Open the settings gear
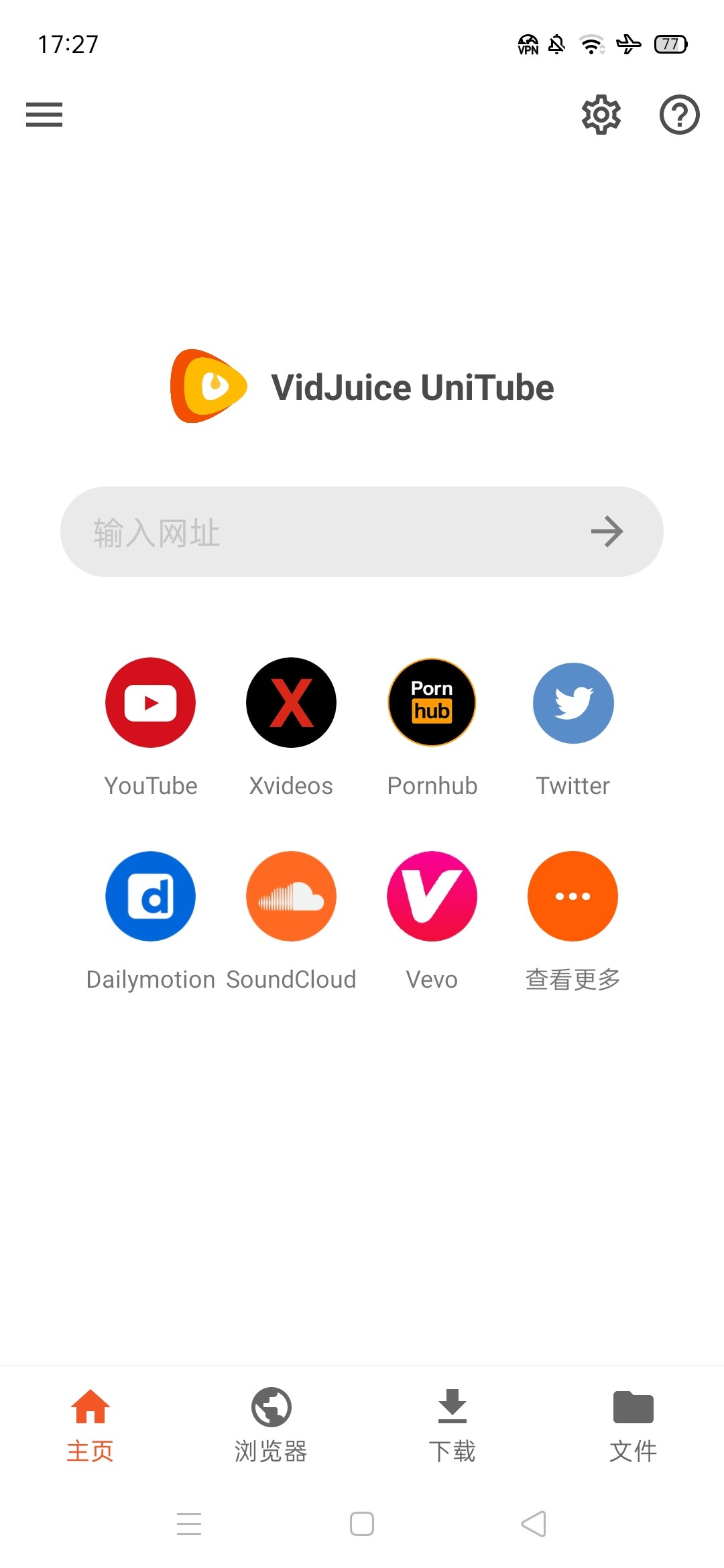 [x=601, y=115]
